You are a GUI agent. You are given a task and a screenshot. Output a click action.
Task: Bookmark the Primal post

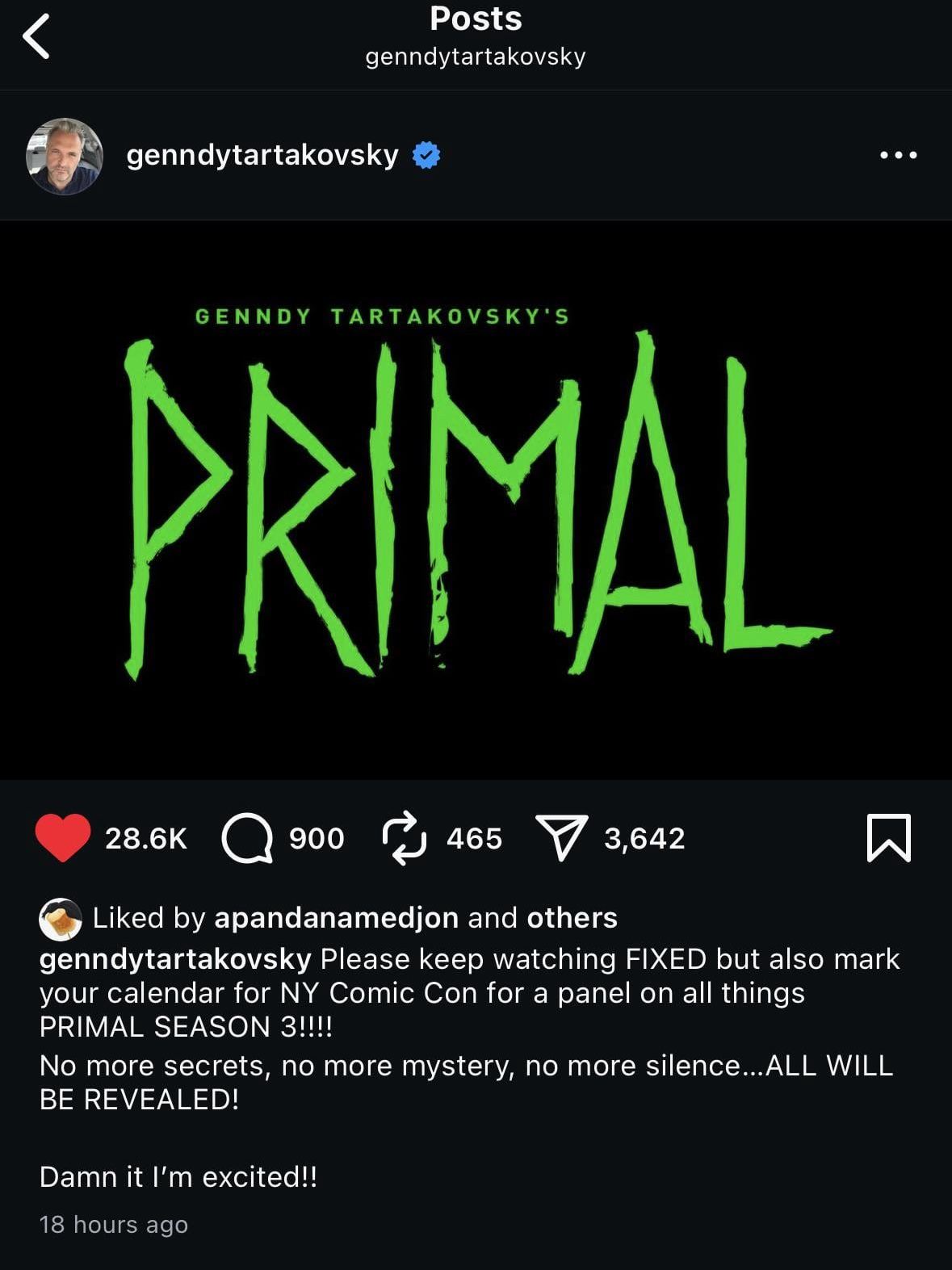888,838
